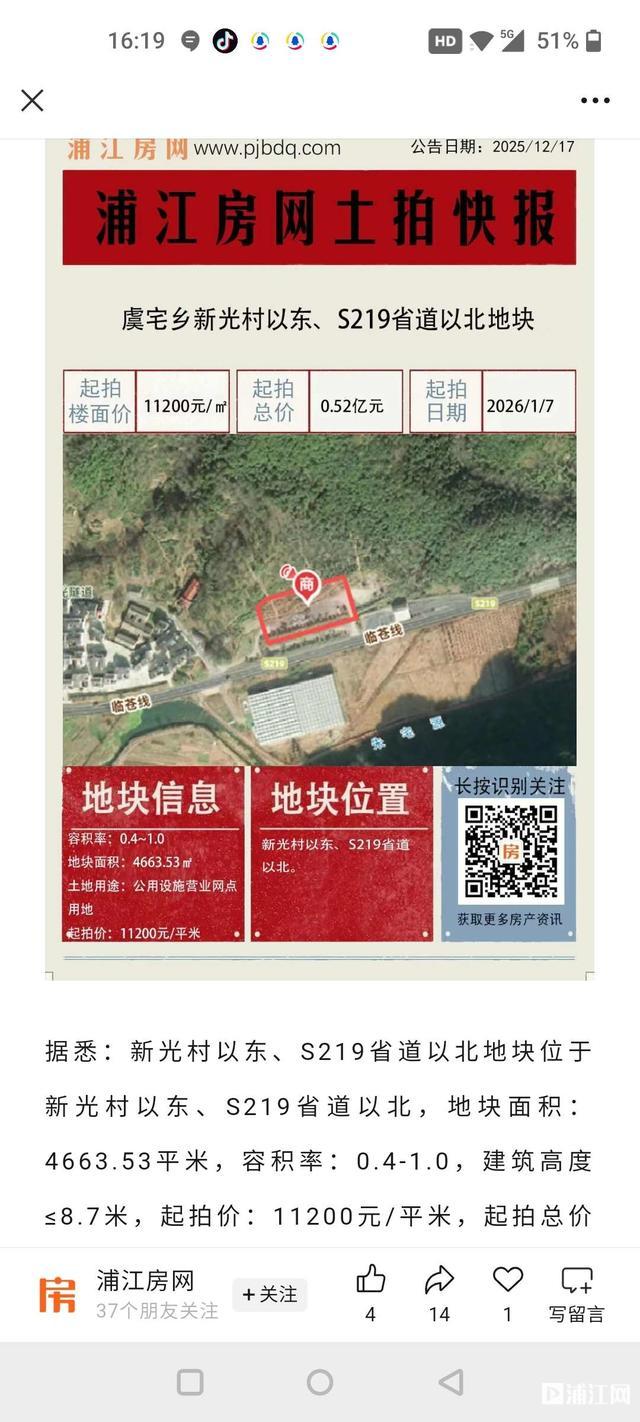Screen dimensions: 640x1422
Task: Tap the heart icon
Action: click(508, 1279)
